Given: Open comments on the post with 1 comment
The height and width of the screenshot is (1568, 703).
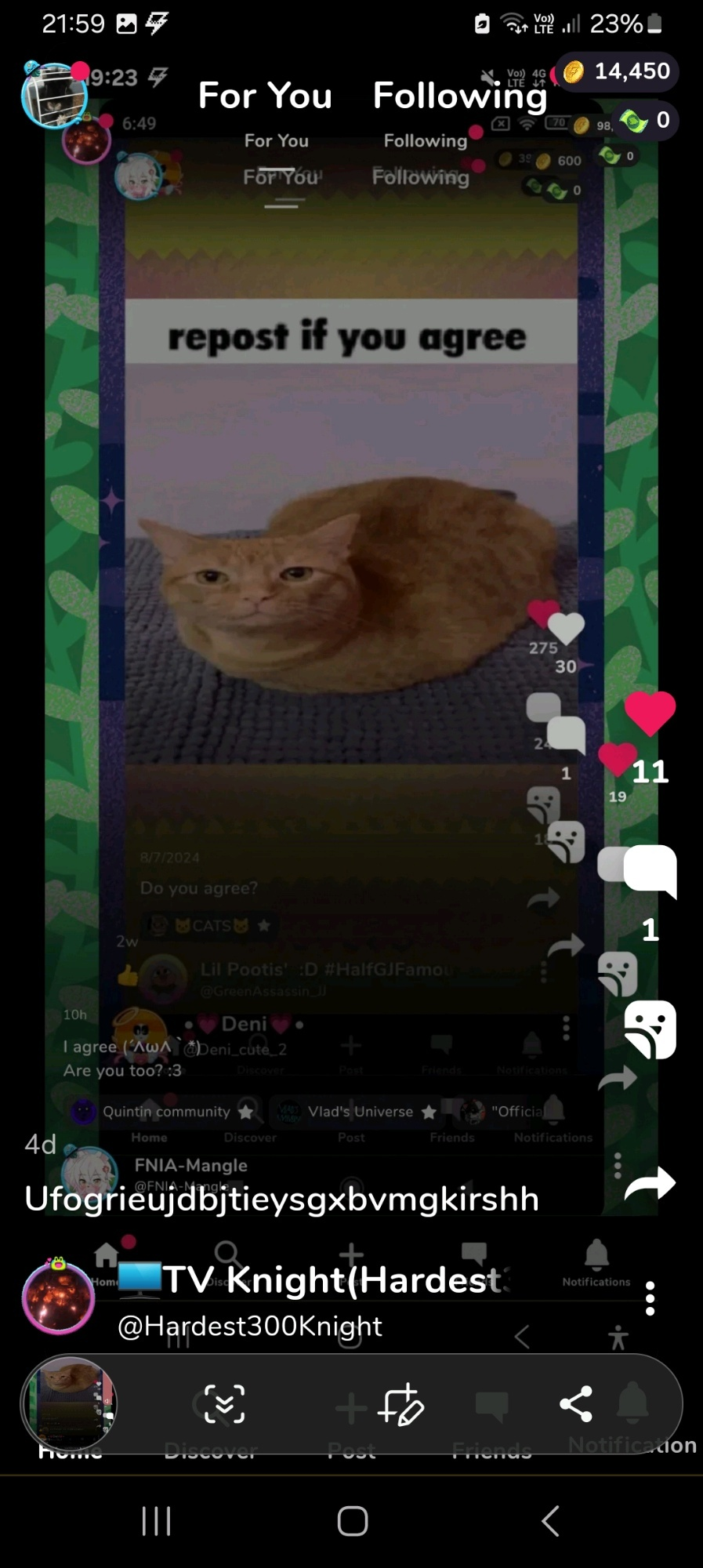Looking at the screenshot, I should 637,870.
